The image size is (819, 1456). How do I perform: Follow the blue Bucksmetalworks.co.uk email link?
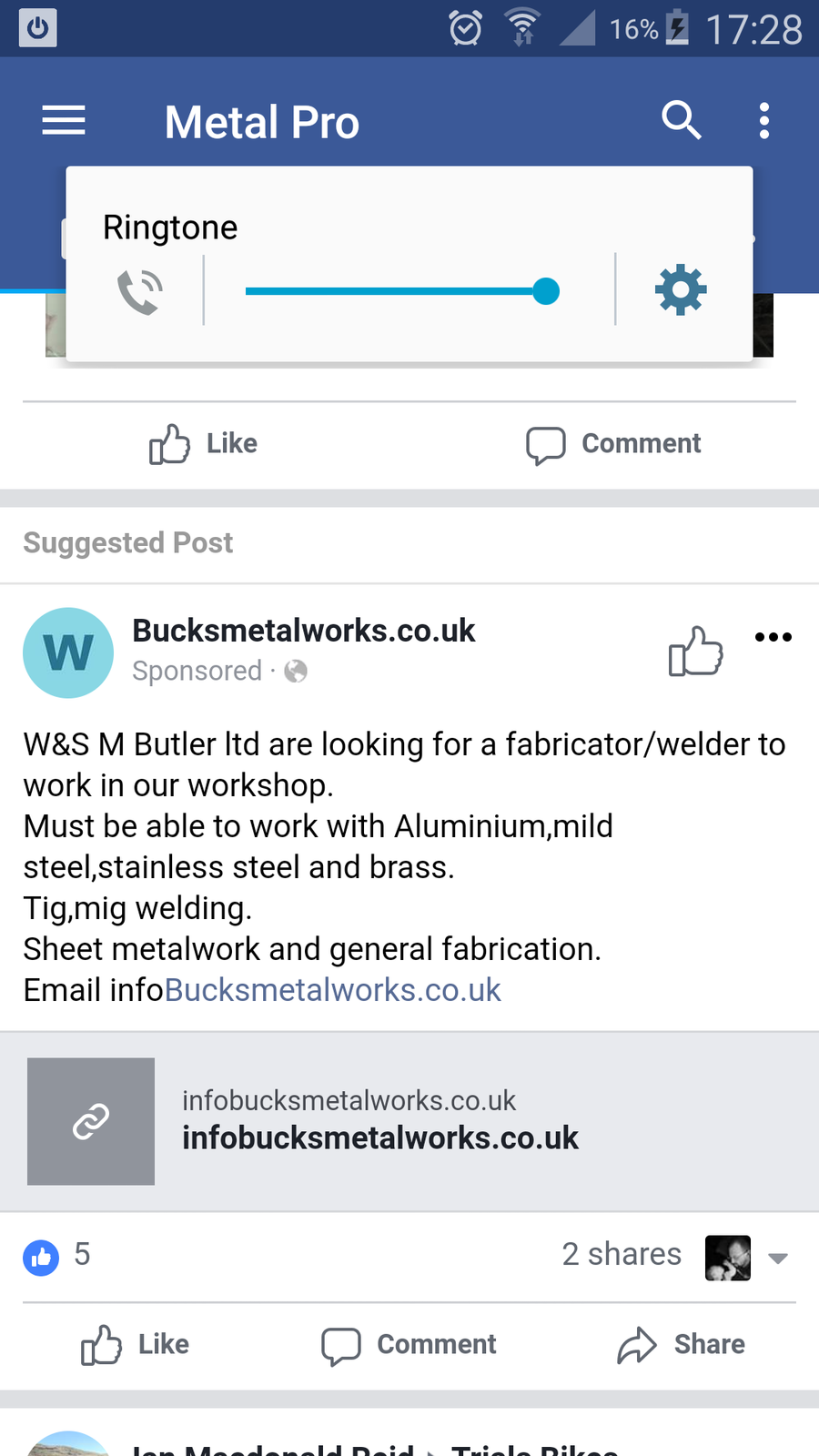click(x=332, y=990)
